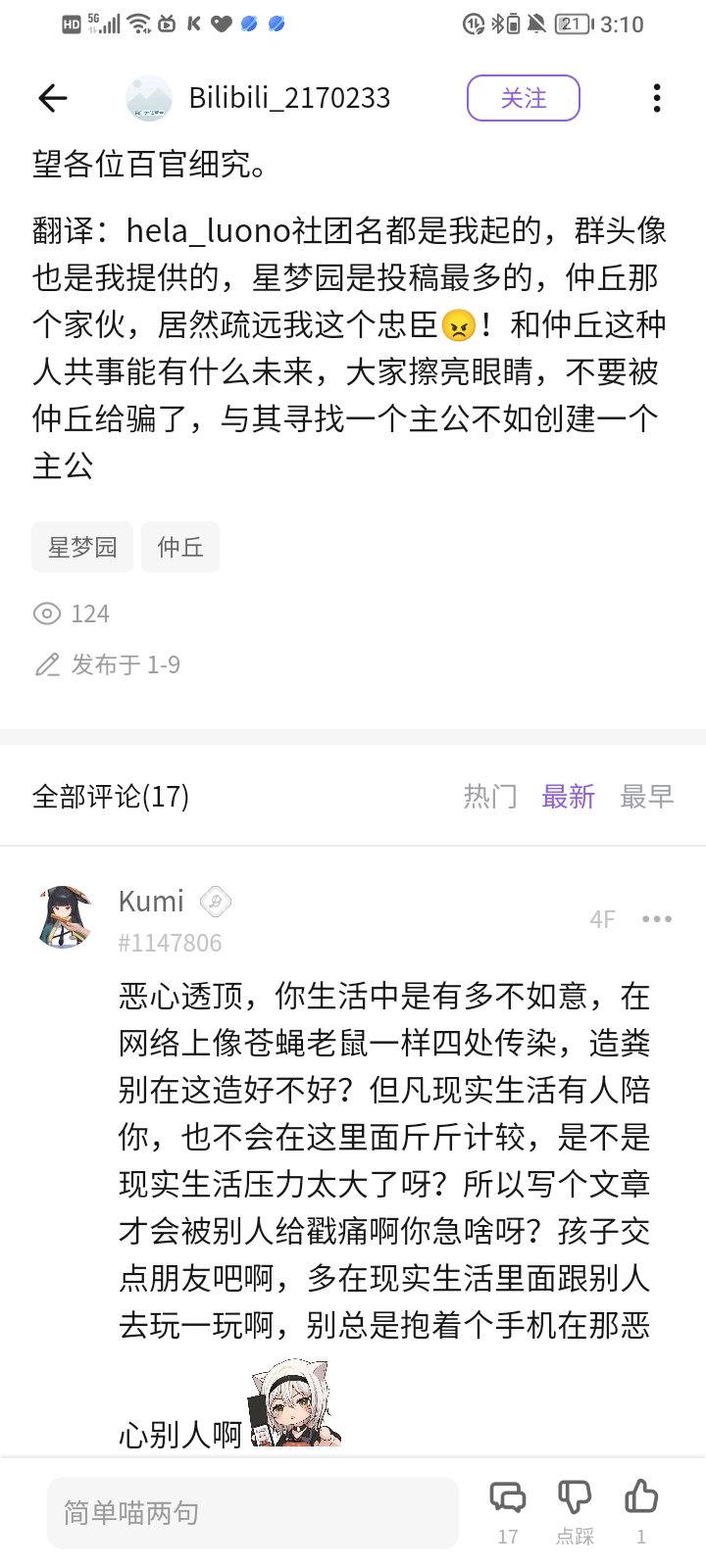Click the publish date pencil icon
This screenshot has height=1568, width=706.
[46, 664]
